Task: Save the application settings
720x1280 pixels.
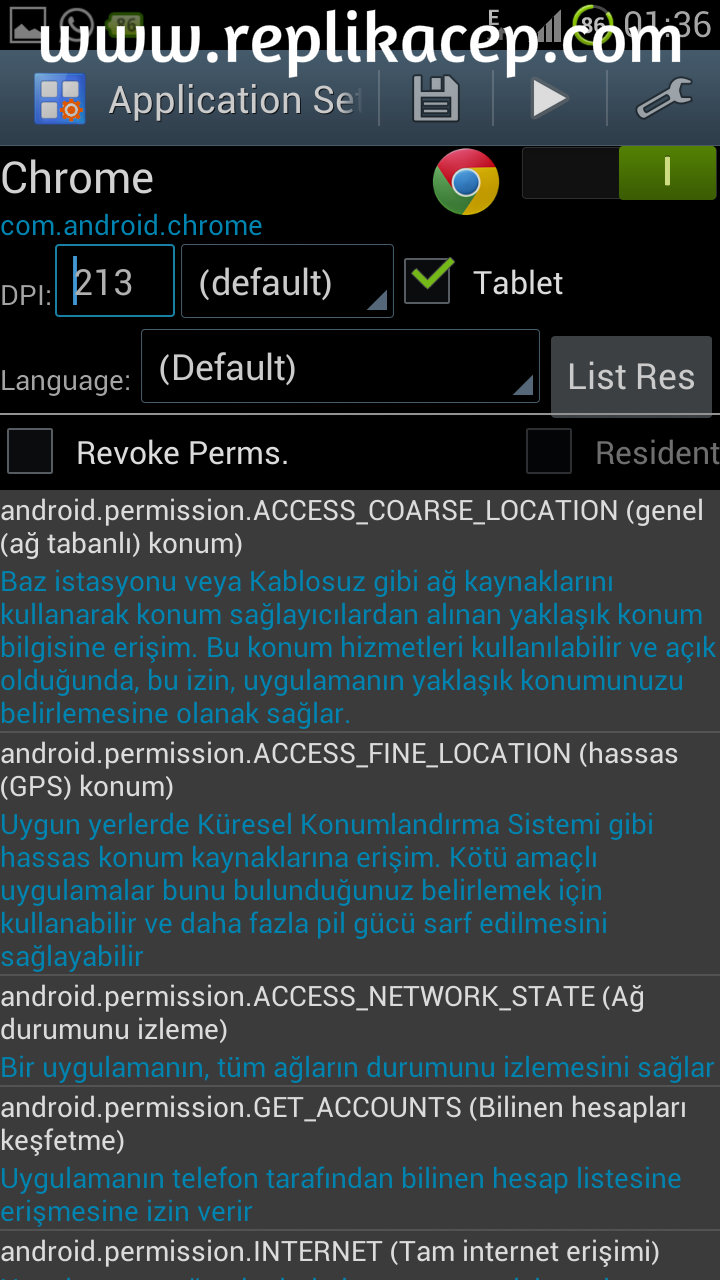Action: pyautogui.click(x=436, y=99)
